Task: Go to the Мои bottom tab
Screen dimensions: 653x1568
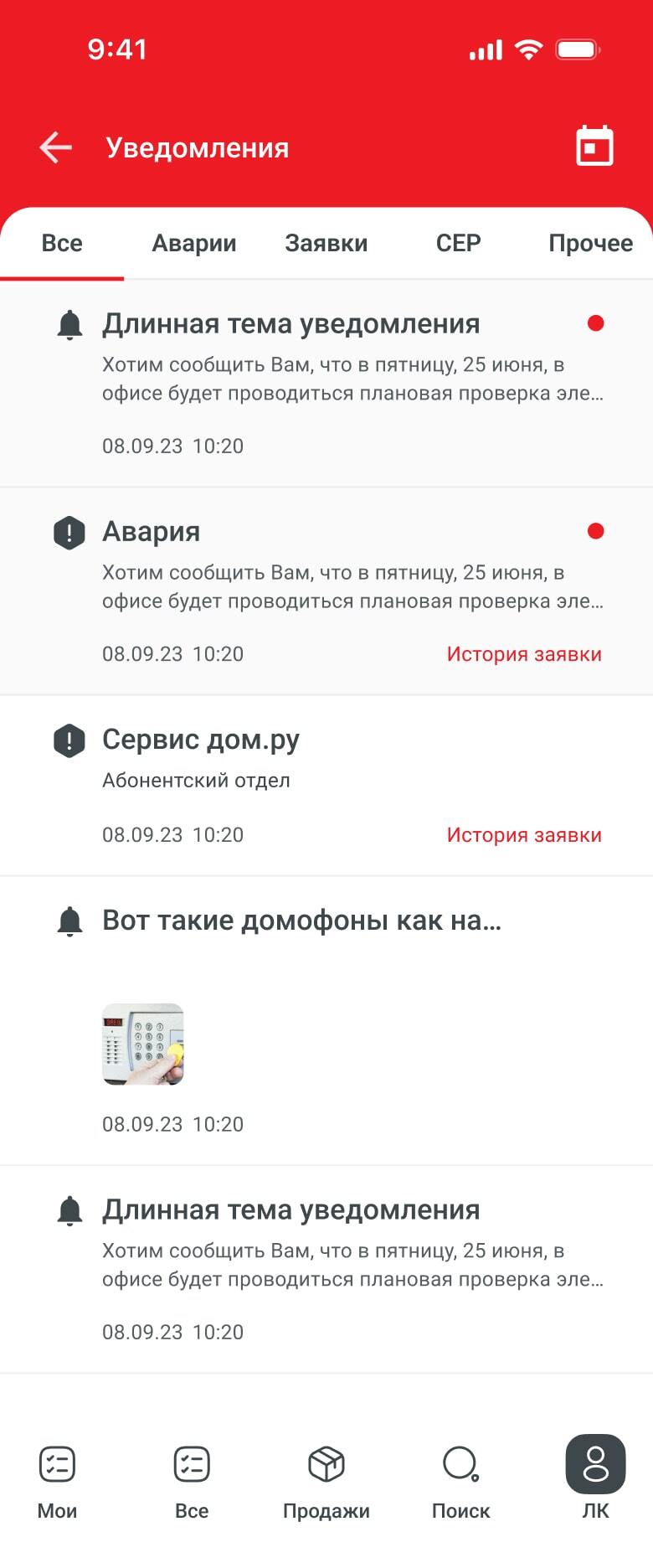Action: point(57,1481)
